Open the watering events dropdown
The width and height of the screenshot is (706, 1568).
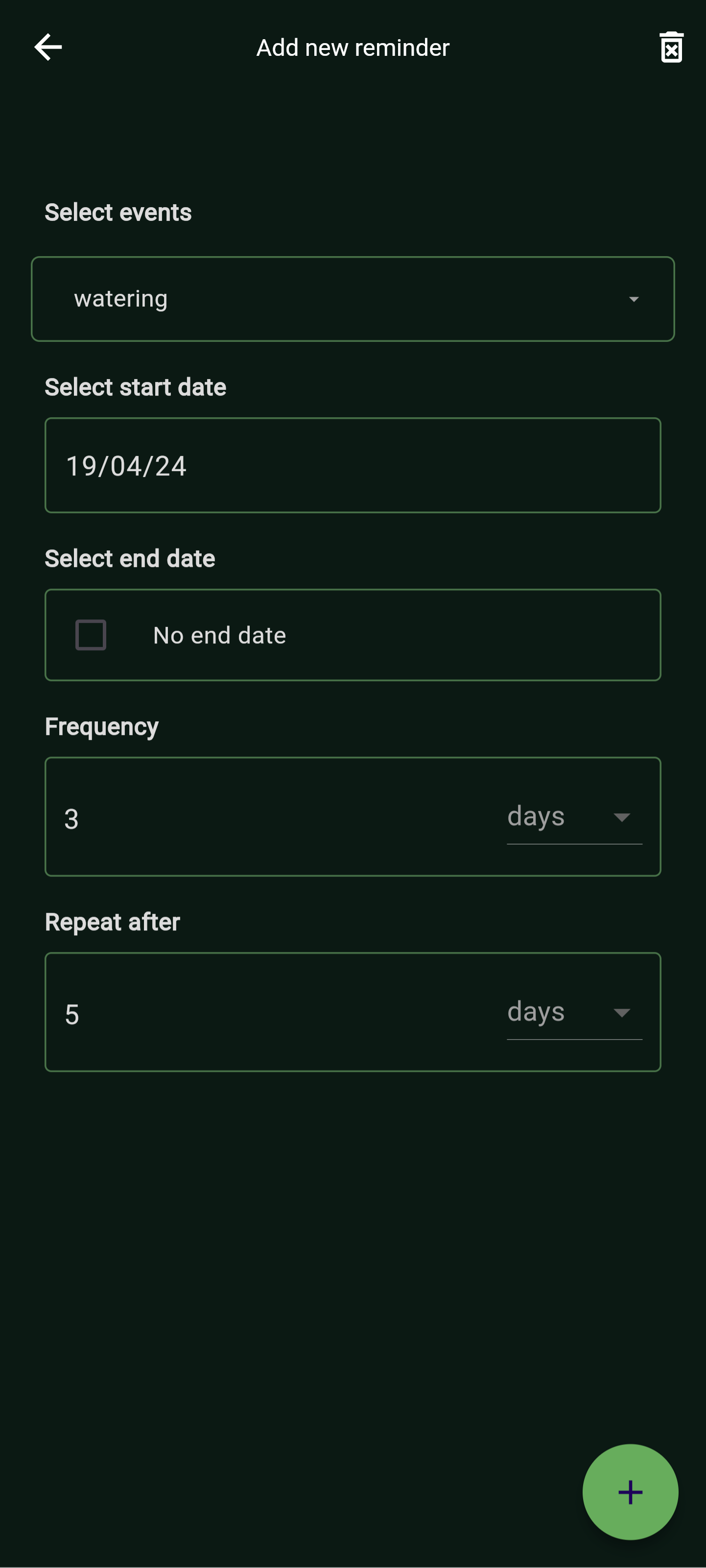tap(353, 299)
